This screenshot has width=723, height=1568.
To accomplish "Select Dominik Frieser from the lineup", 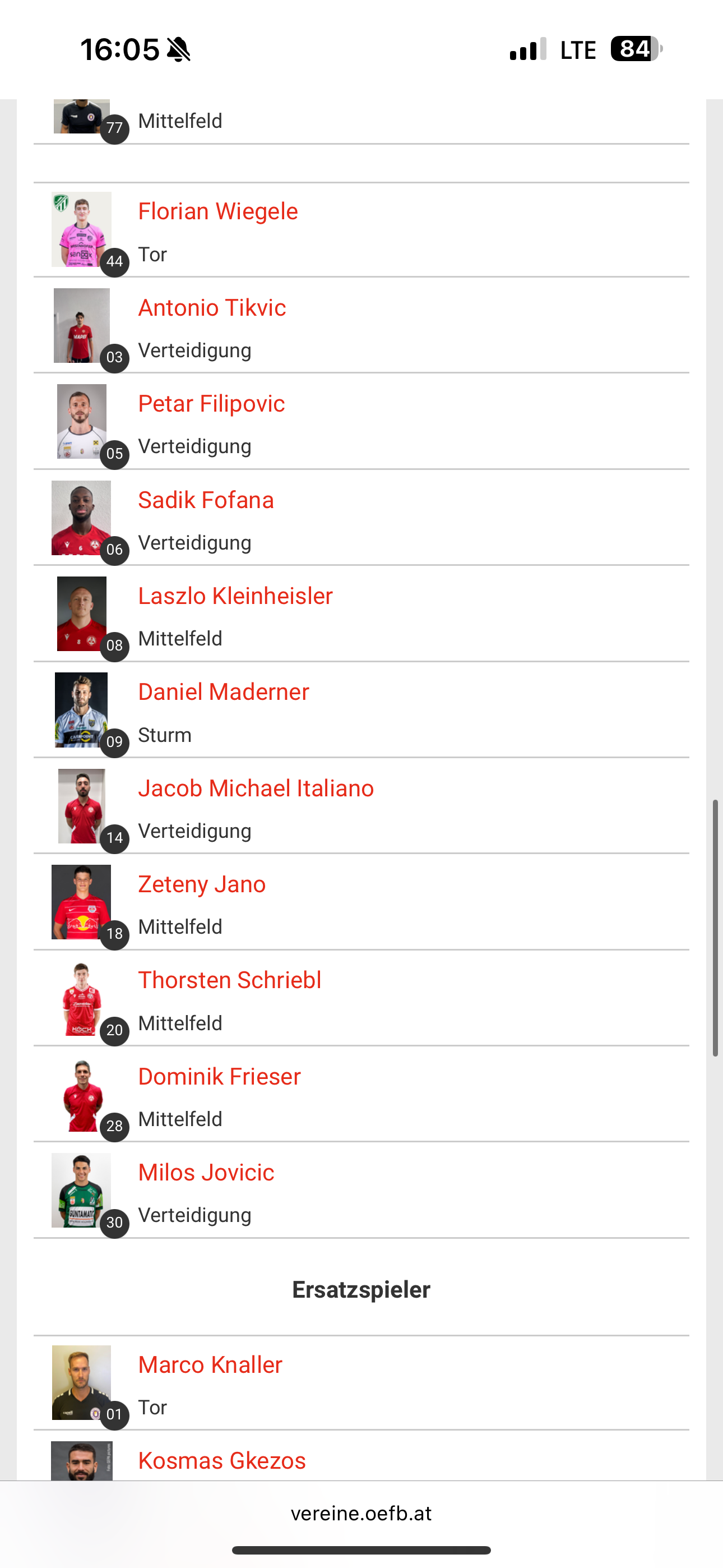I will 219,1077.
